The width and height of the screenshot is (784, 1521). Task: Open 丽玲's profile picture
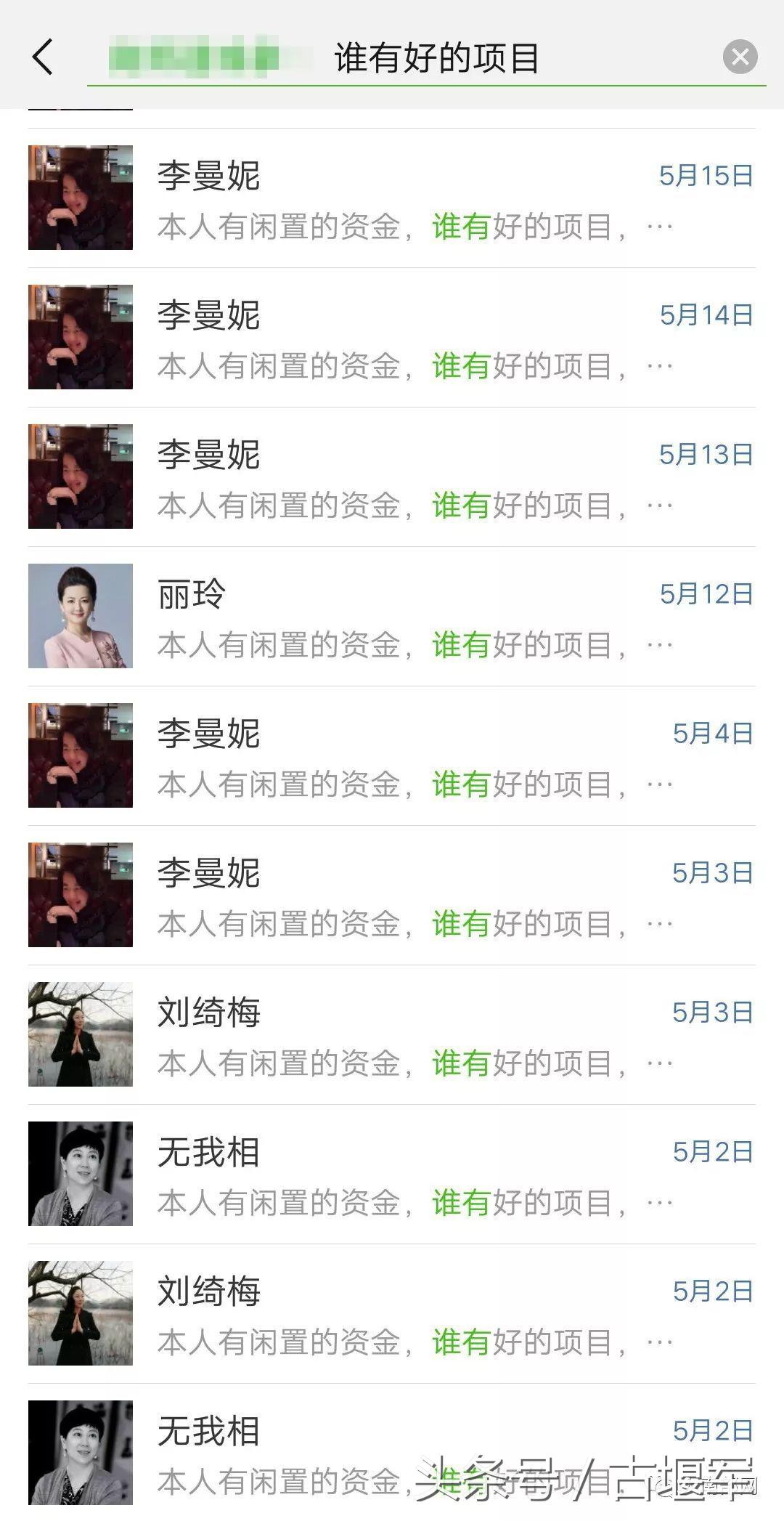pos(80,615)
